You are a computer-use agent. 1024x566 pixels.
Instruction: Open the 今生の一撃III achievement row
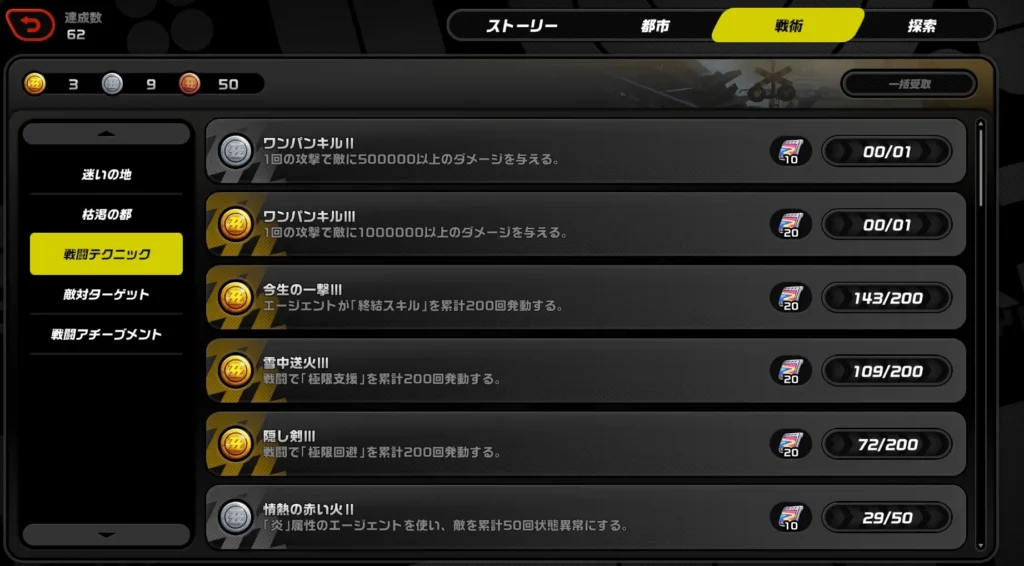[x=500, y=297]
